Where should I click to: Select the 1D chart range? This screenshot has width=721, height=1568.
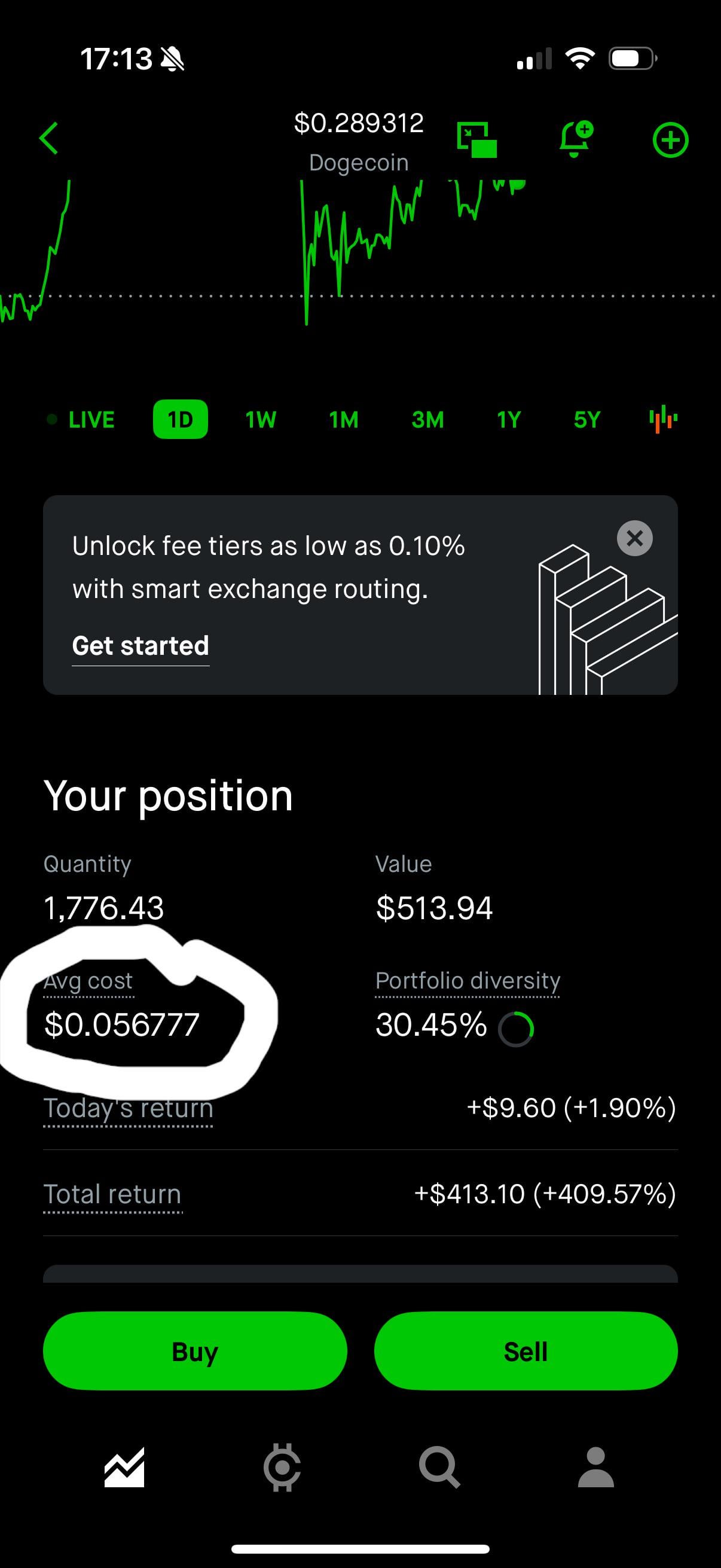(x=180, y=419)
